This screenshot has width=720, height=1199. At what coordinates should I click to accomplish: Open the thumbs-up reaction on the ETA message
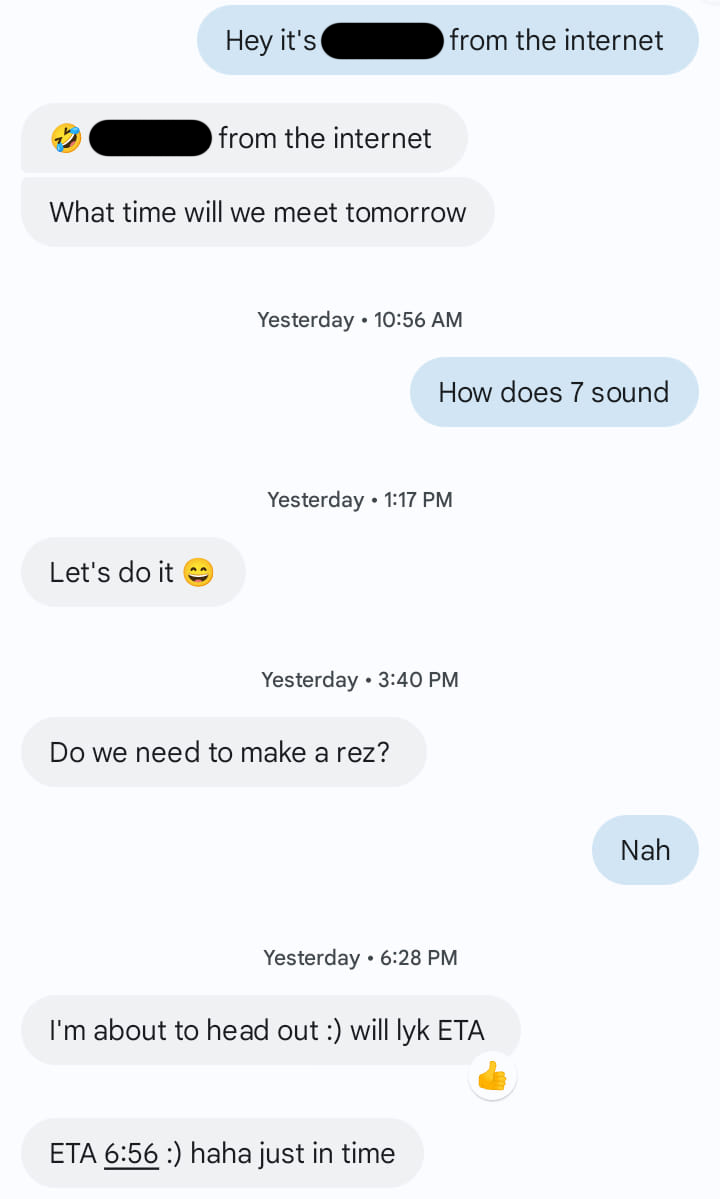[x=492, y=1076]
